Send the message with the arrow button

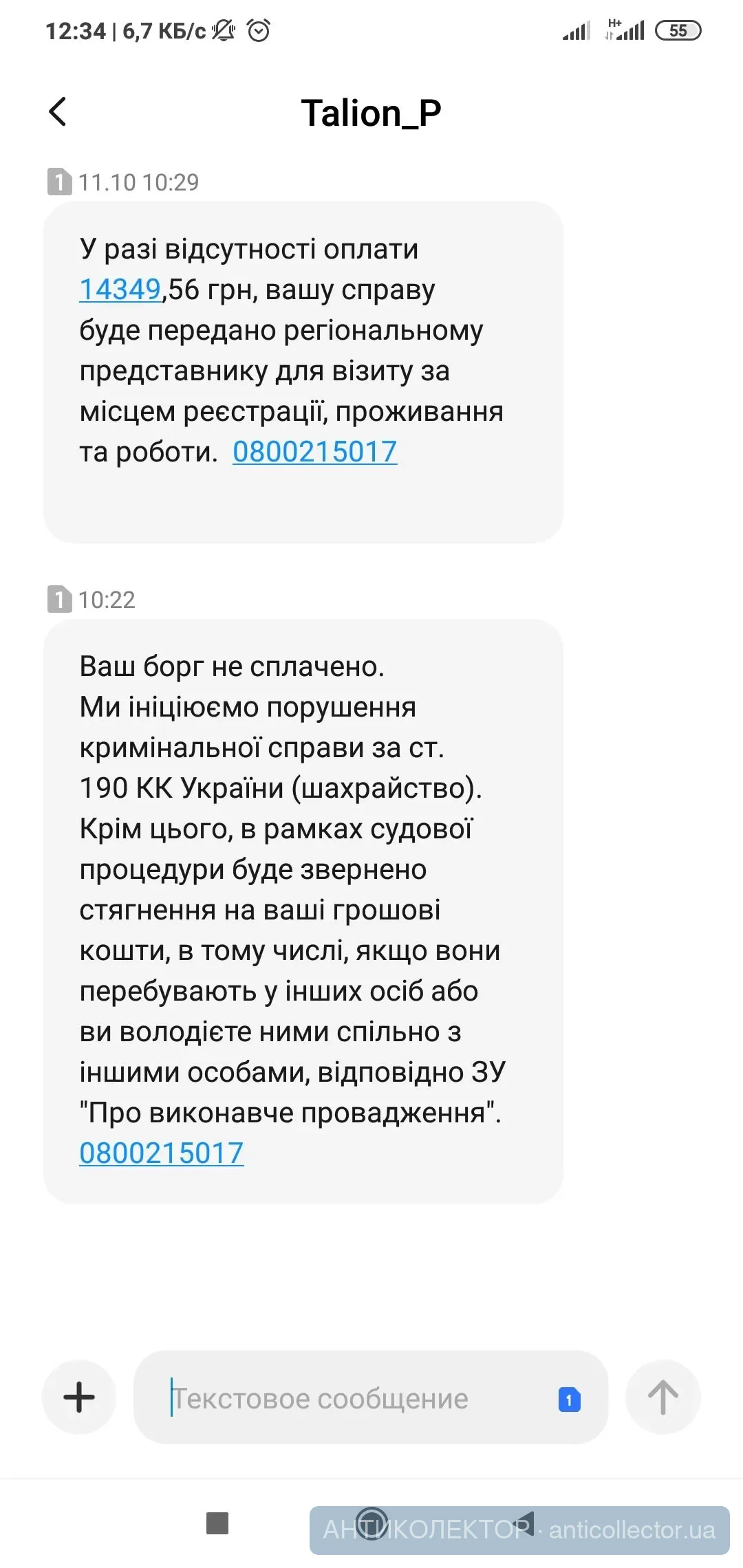[663, 1397]
